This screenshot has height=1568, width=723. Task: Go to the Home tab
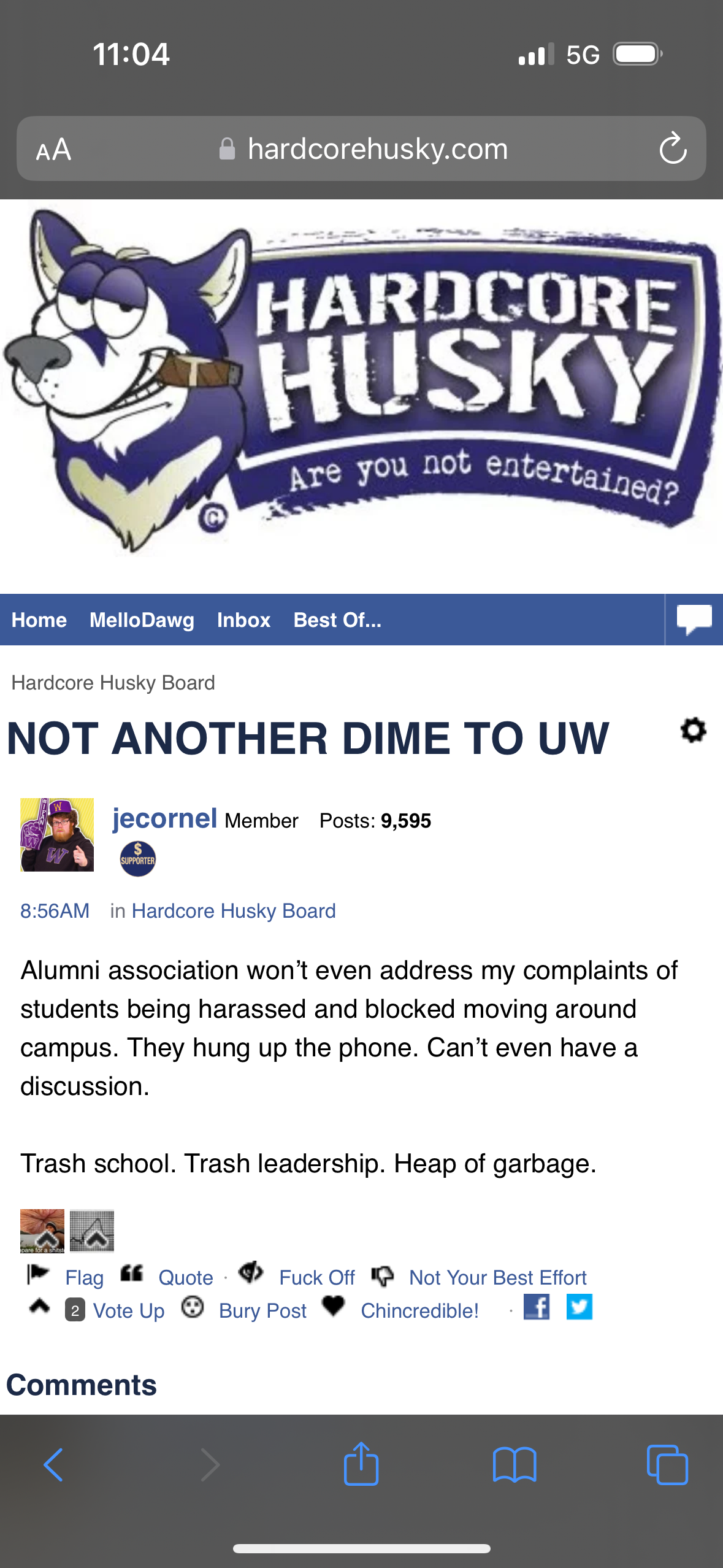click(39, 620)
